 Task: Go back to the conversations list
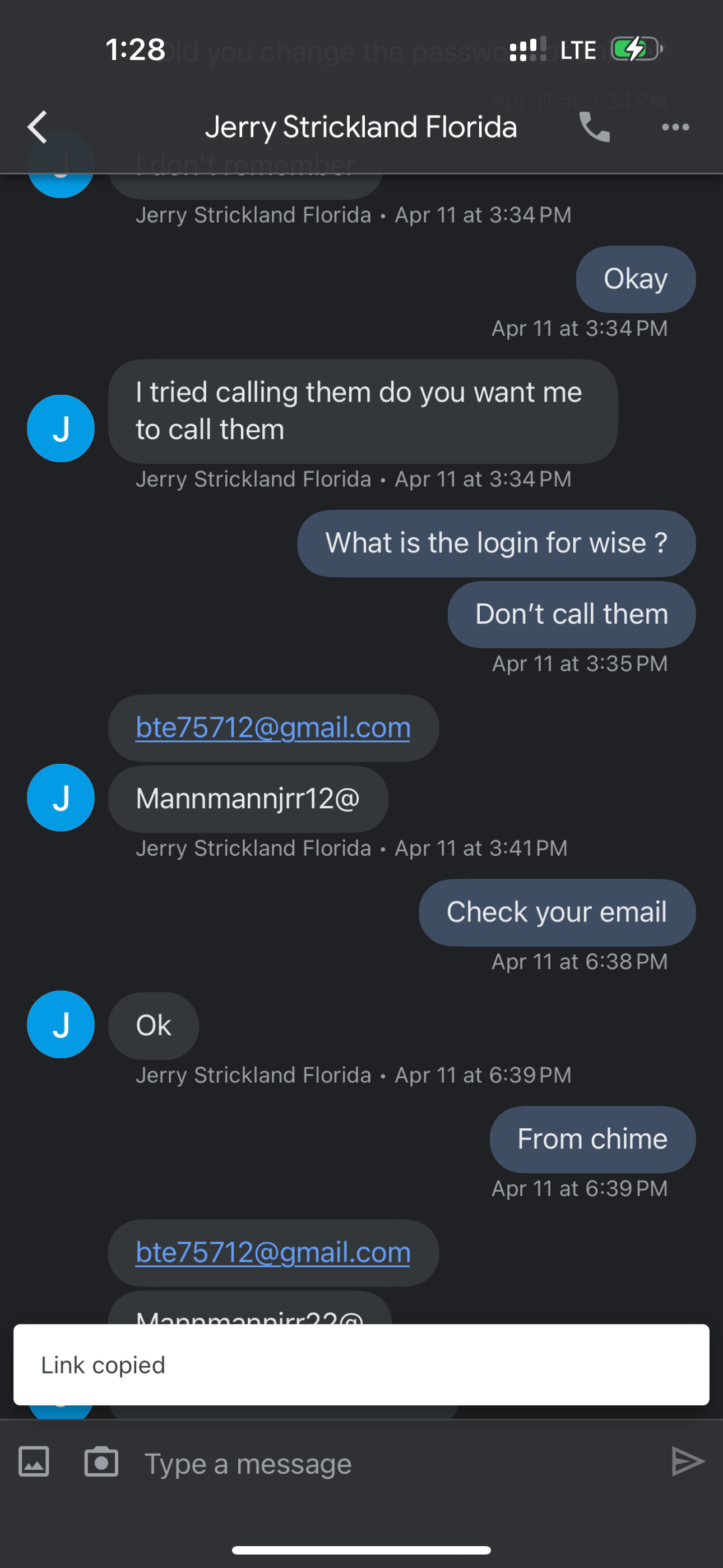coord(38,127)
